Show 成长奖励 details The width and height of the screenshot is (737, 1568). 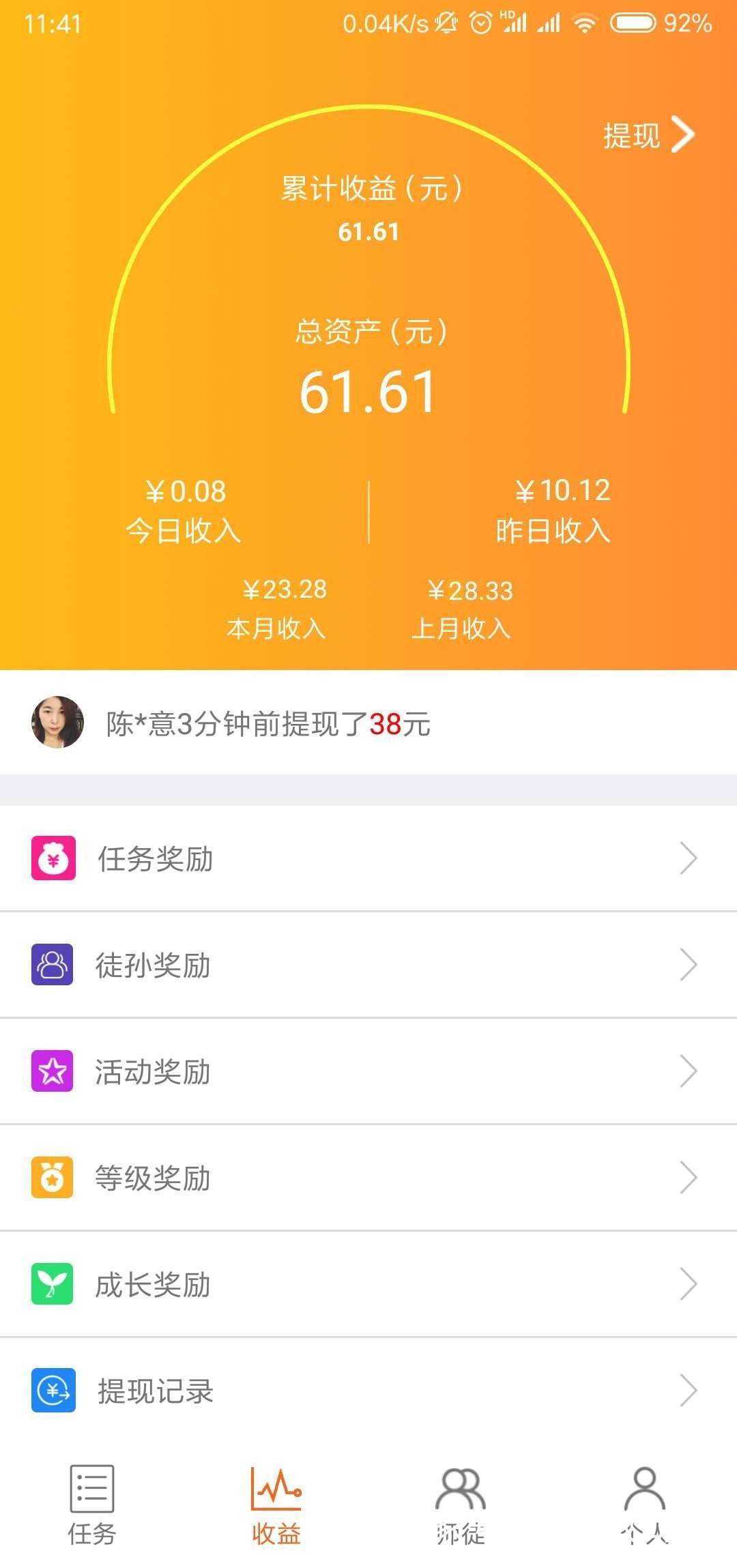tap(369, 1284)
